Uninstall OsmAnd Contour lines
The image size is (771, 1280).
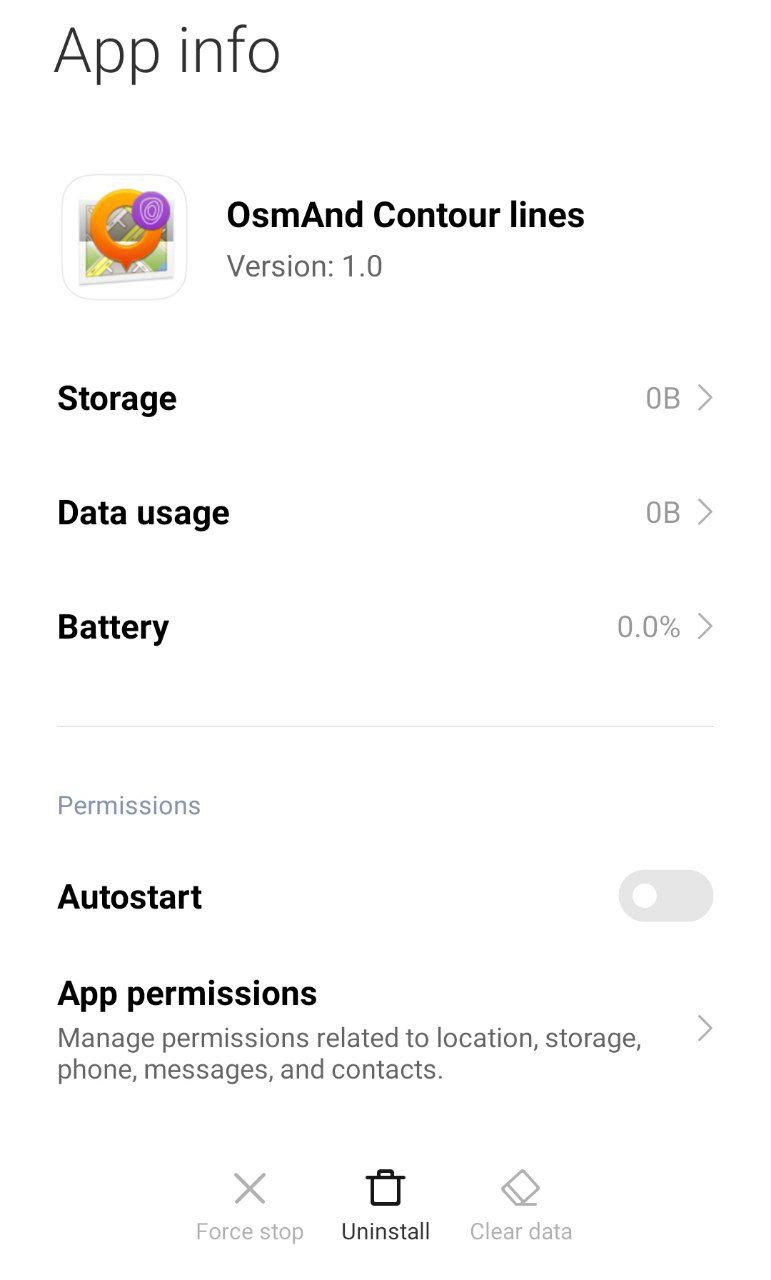pyautogui.click(x=386, y=1206)
